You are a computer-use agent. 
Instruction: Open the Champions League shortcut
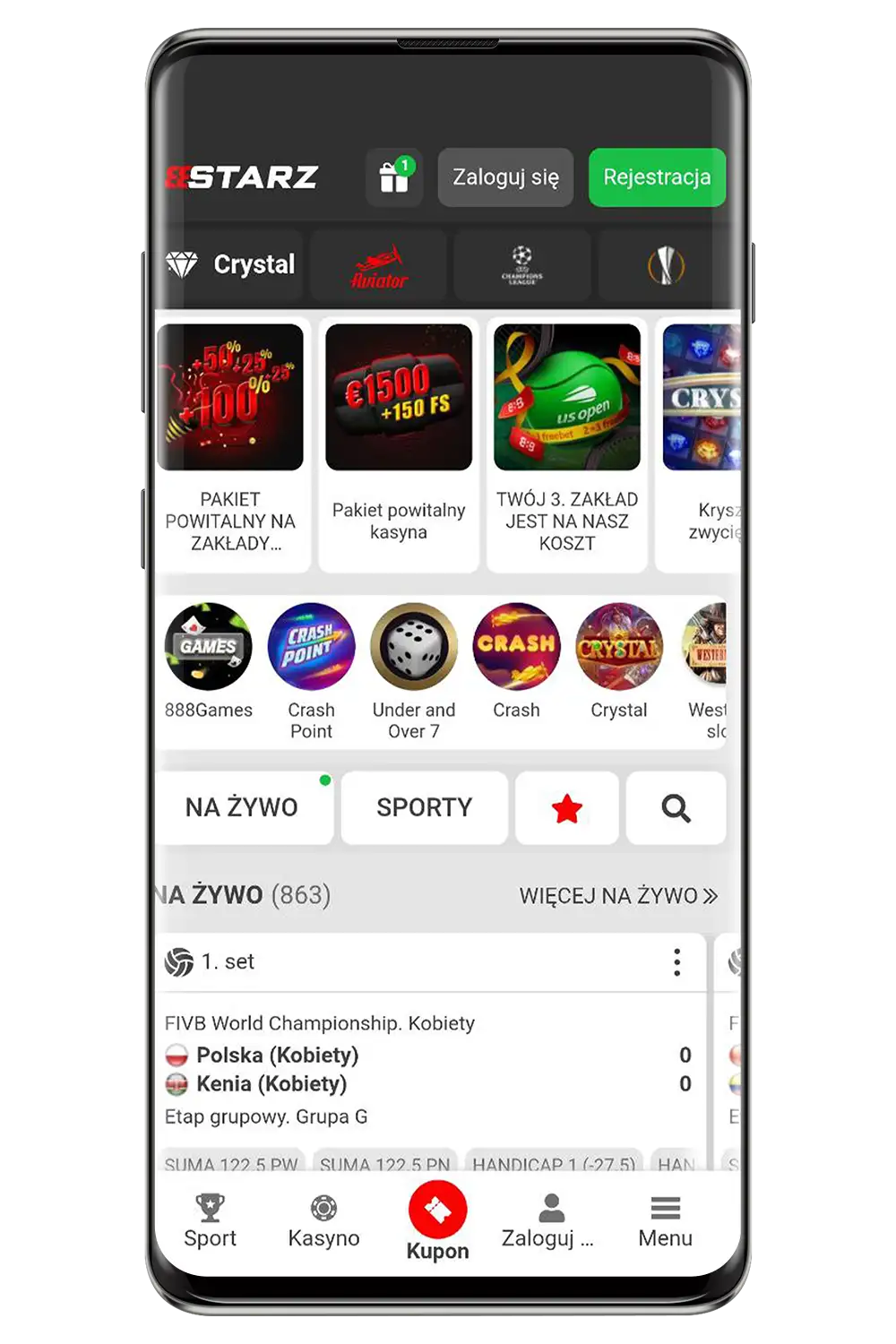click(522, 266)
